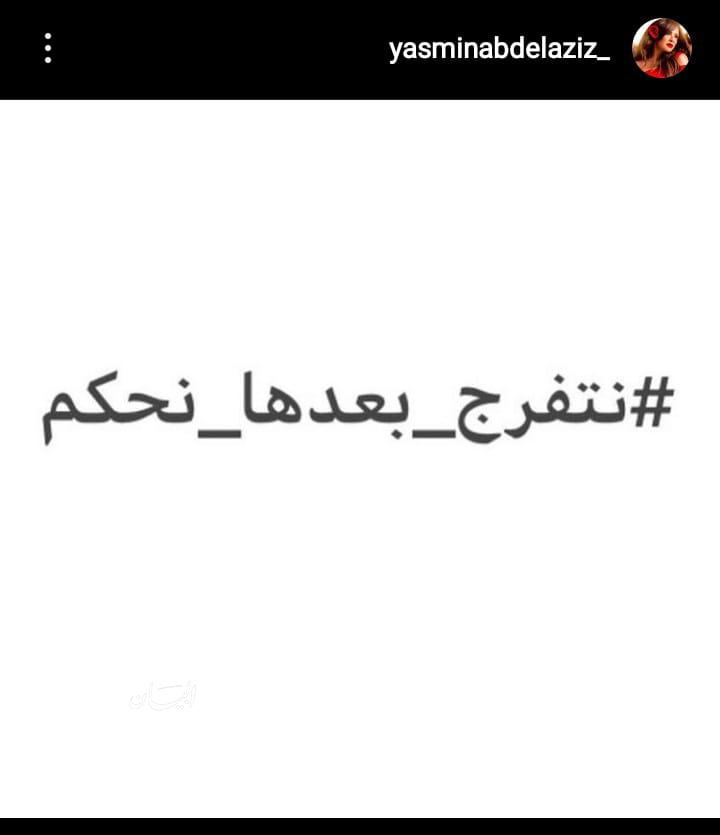Open the three-dot post options menu

(x=48, y=48)
